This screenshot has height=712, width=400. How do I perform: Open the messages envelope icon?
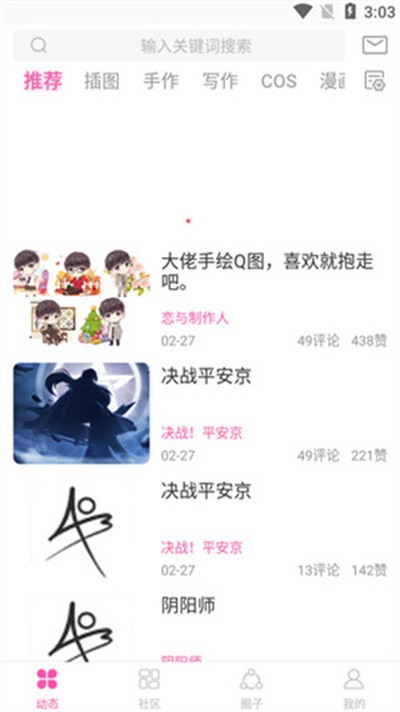point(375,45)
